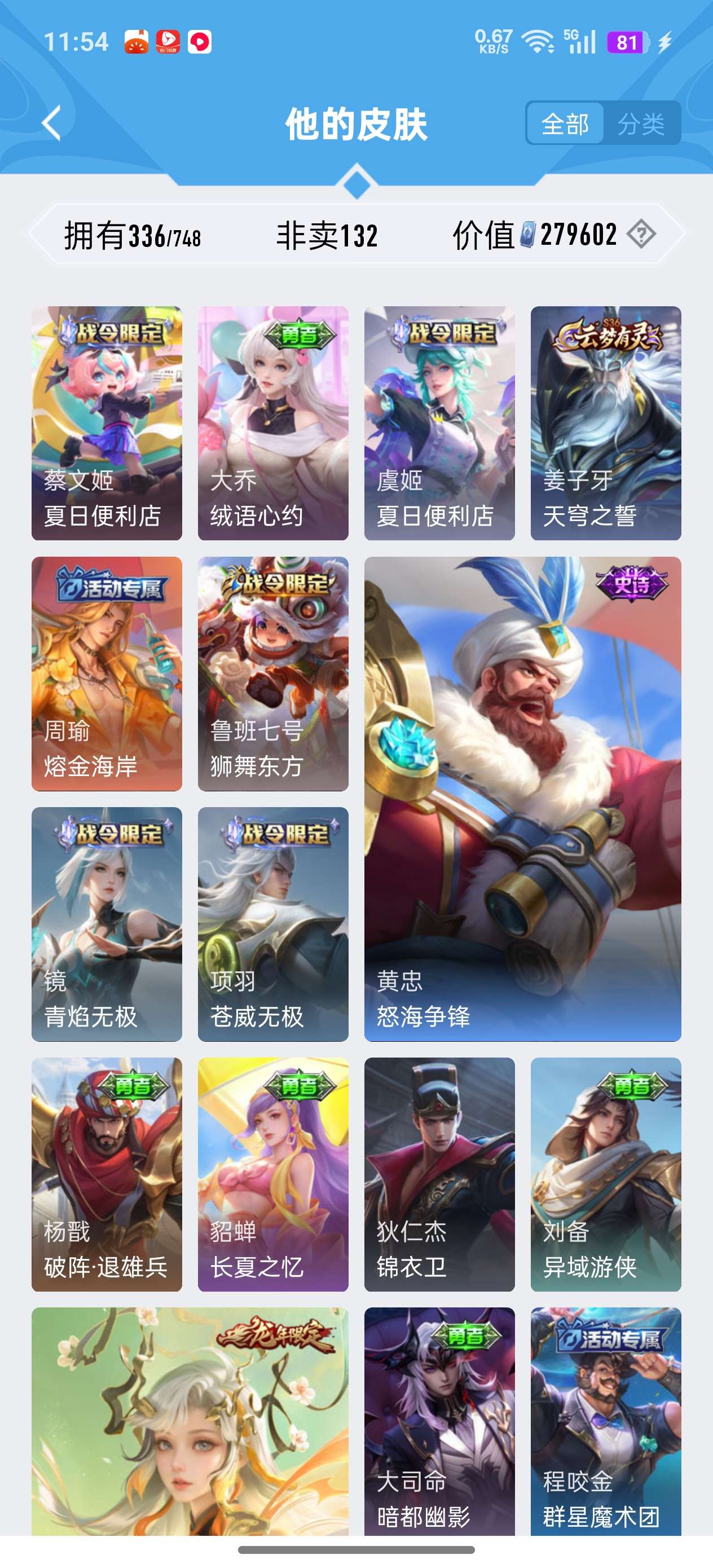Select the 全部 tab

click(x=565, y=124)
